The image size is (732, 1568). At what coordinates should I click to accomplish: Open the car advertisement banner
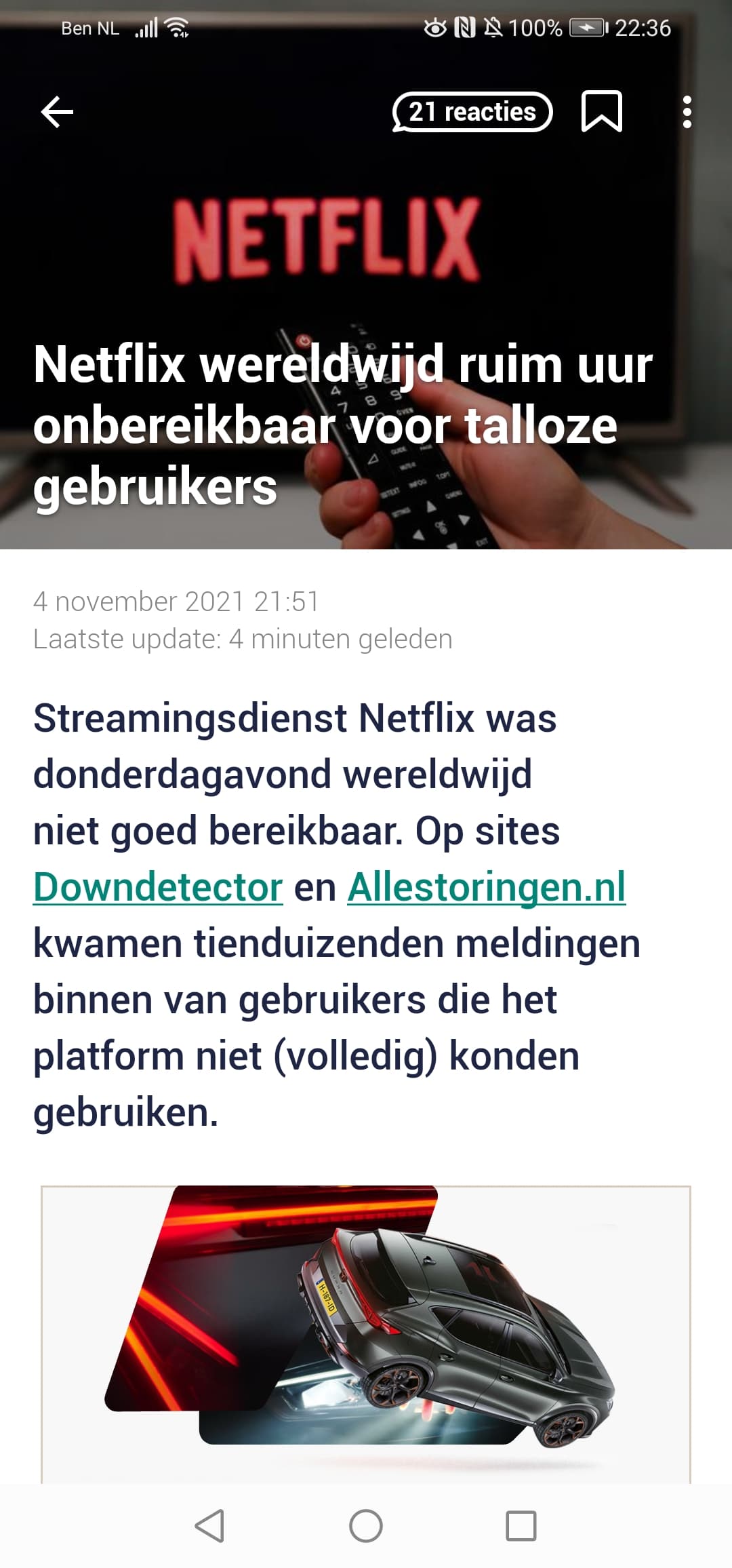(x=366, y=1333)
